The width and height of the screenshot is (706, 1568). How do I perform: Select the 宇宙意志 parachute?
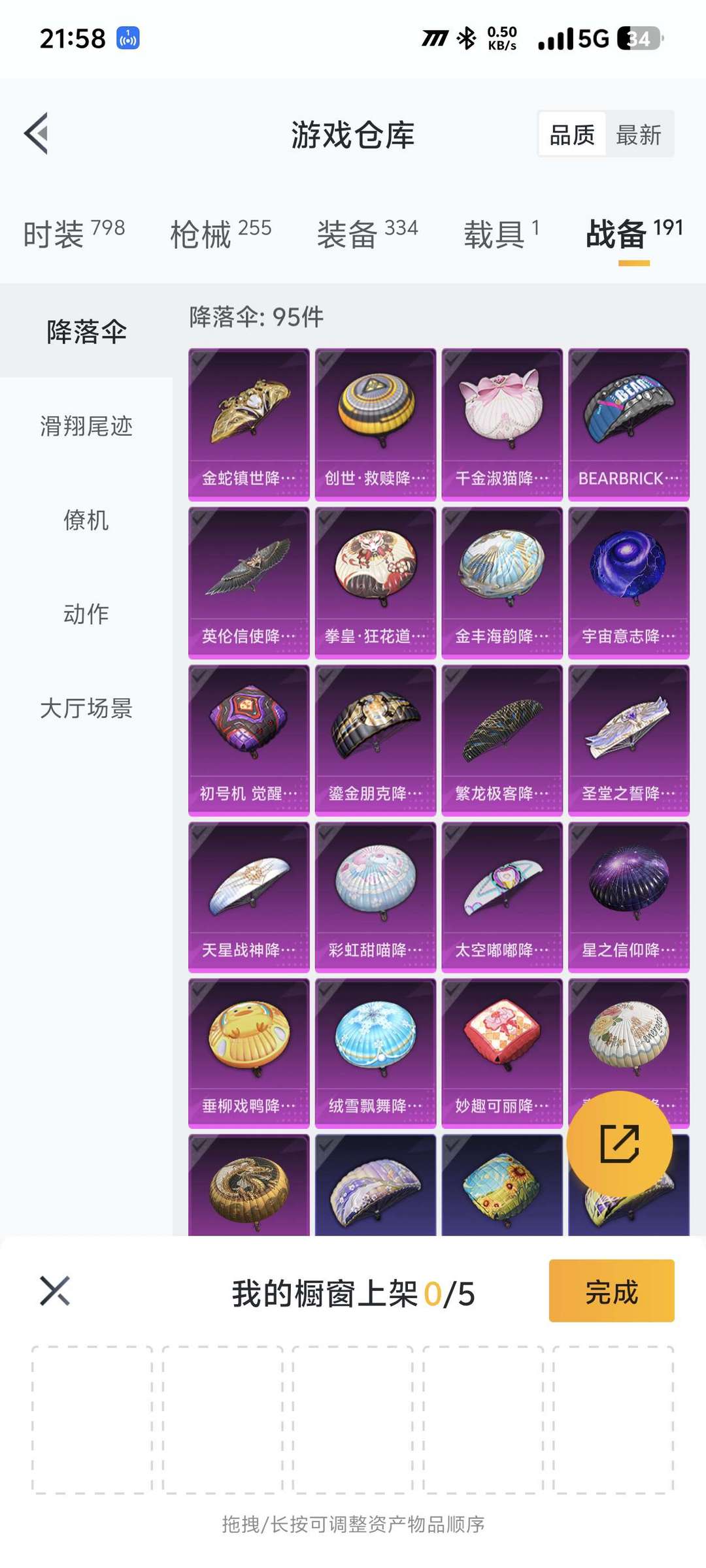point(628,583)
